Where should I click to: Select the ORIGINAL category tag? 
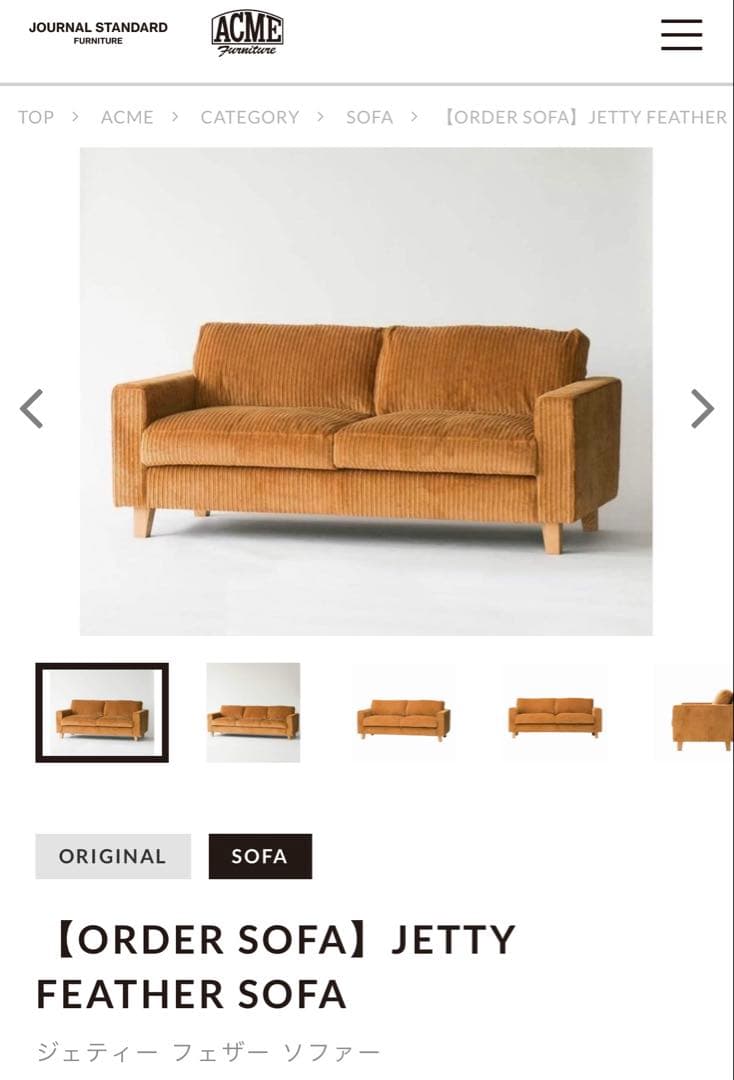(x=112, y=856)
